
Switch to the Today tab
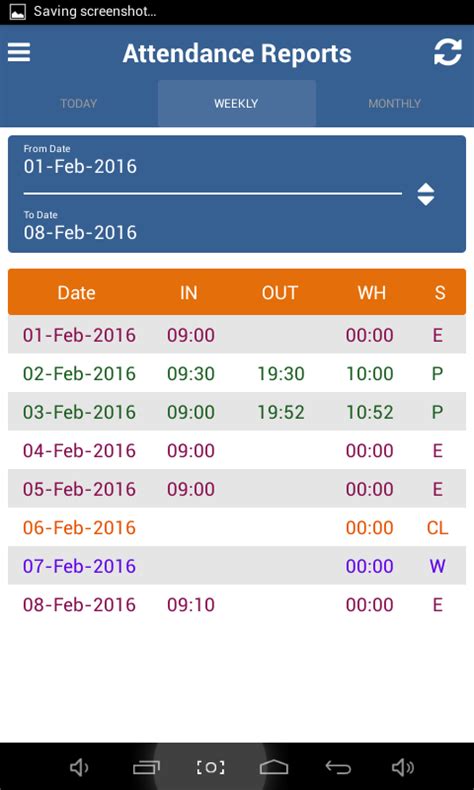(x=79, y=104)
